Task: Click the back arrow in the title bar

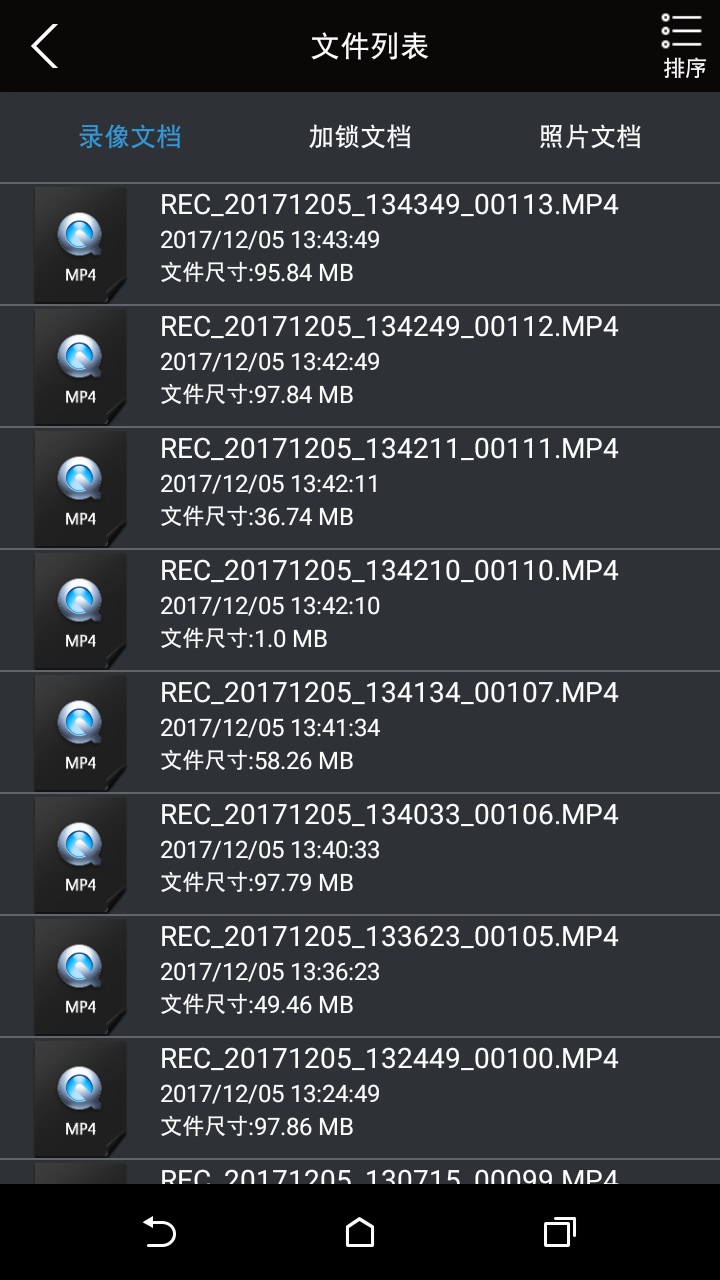Action: tap(44, 46)
